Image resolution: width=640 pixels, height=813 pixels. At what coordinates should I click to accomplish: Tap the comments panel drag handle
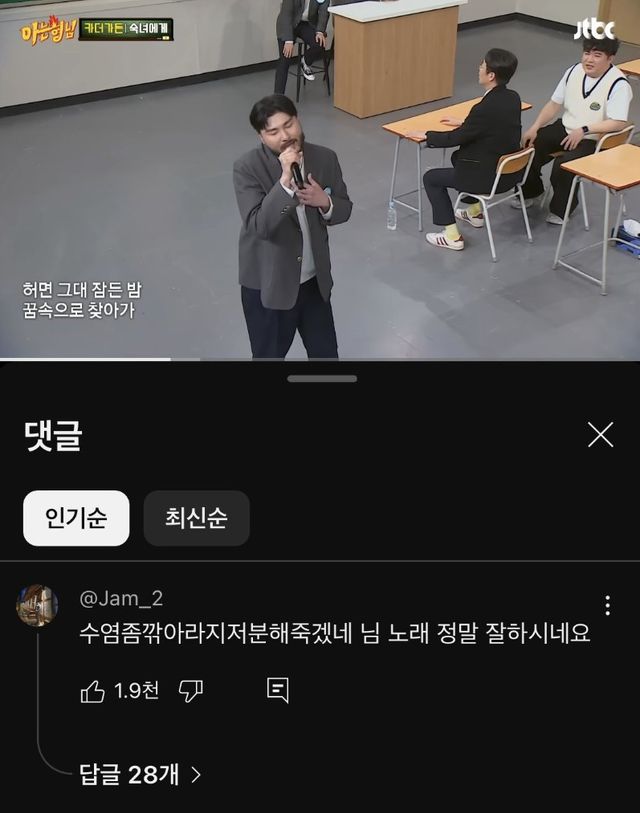[x=321, y=379]
